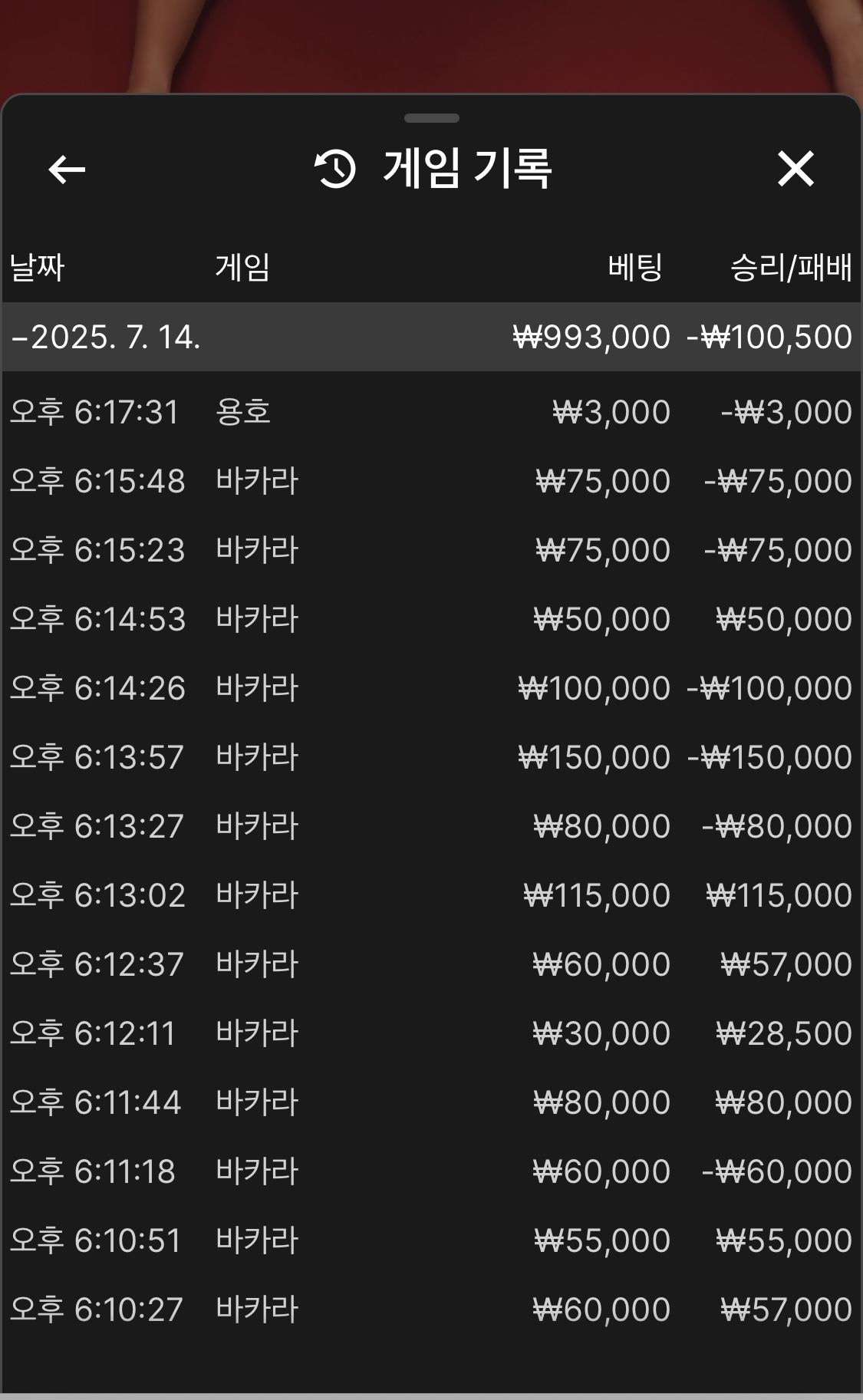Screen dimensions: 863x1400
Task: Go back with the left arrow
Action: pos(67,170)
